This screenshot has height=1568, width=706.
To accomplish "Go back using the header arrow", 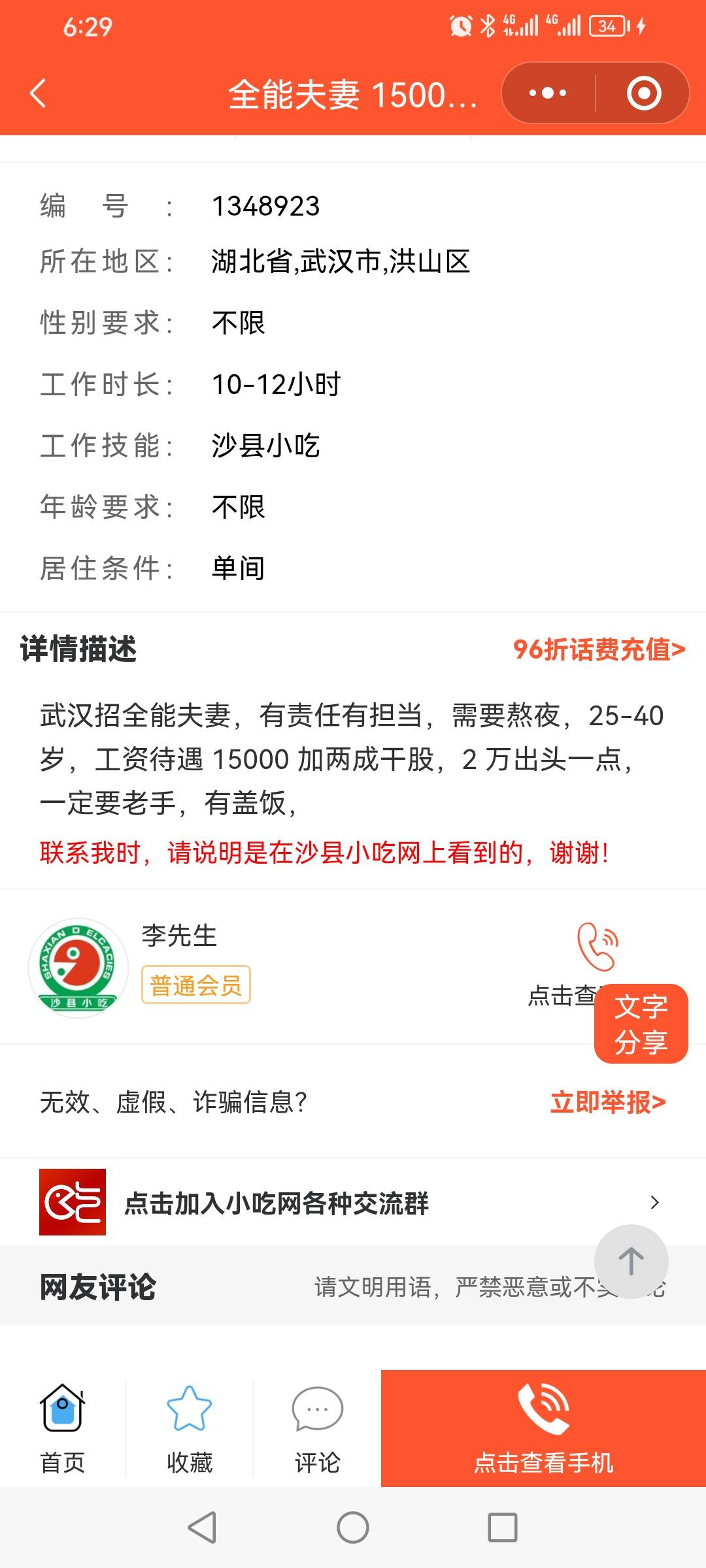I will pyautogui.click(x=39, y=93).
